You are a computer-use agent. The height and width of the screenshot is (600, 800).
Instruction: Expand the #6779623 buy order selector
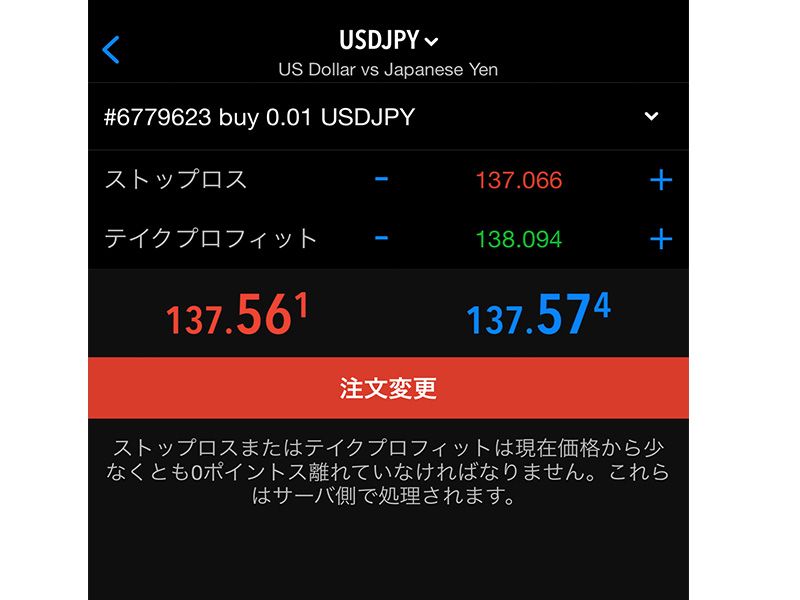651,117
